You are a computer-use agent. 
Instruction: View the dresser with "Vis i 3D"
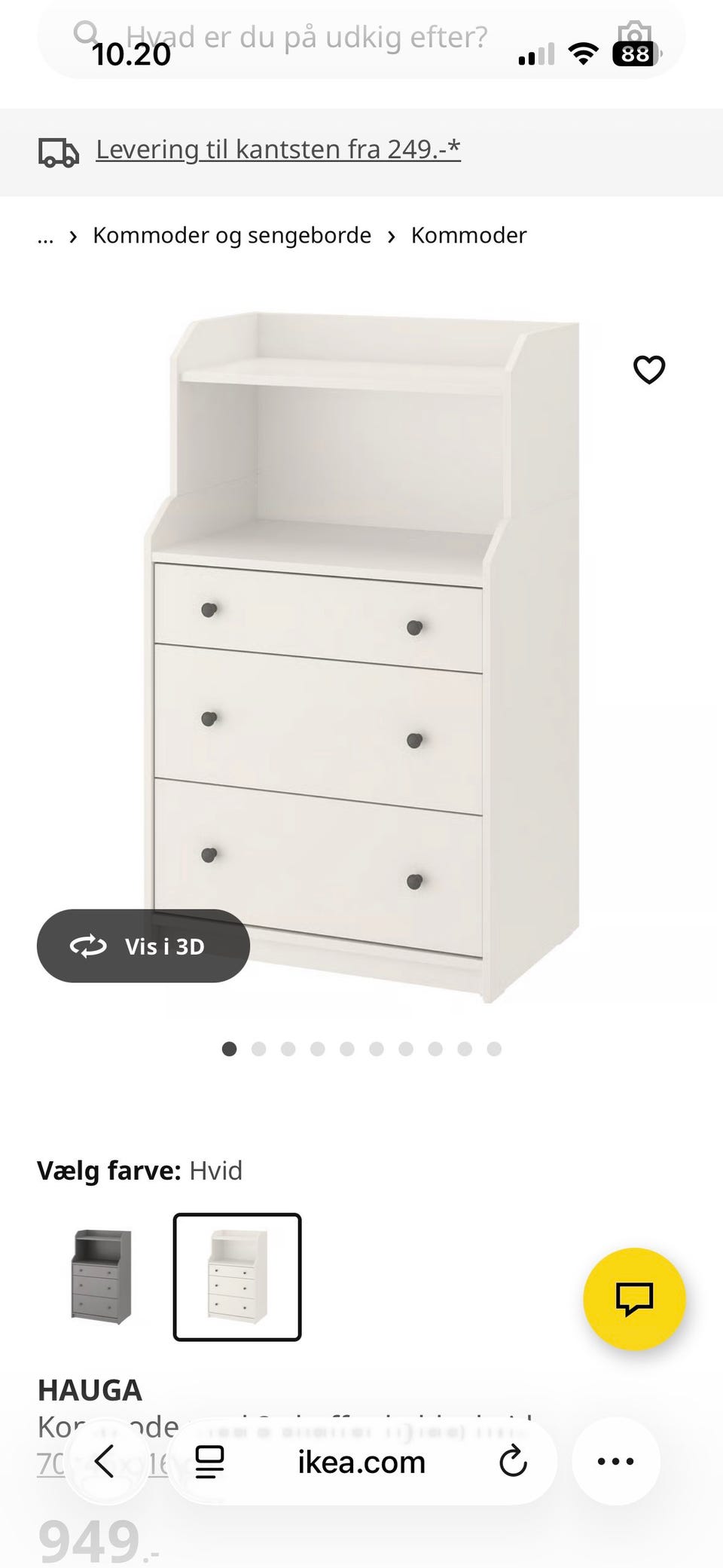pos(143,946)
